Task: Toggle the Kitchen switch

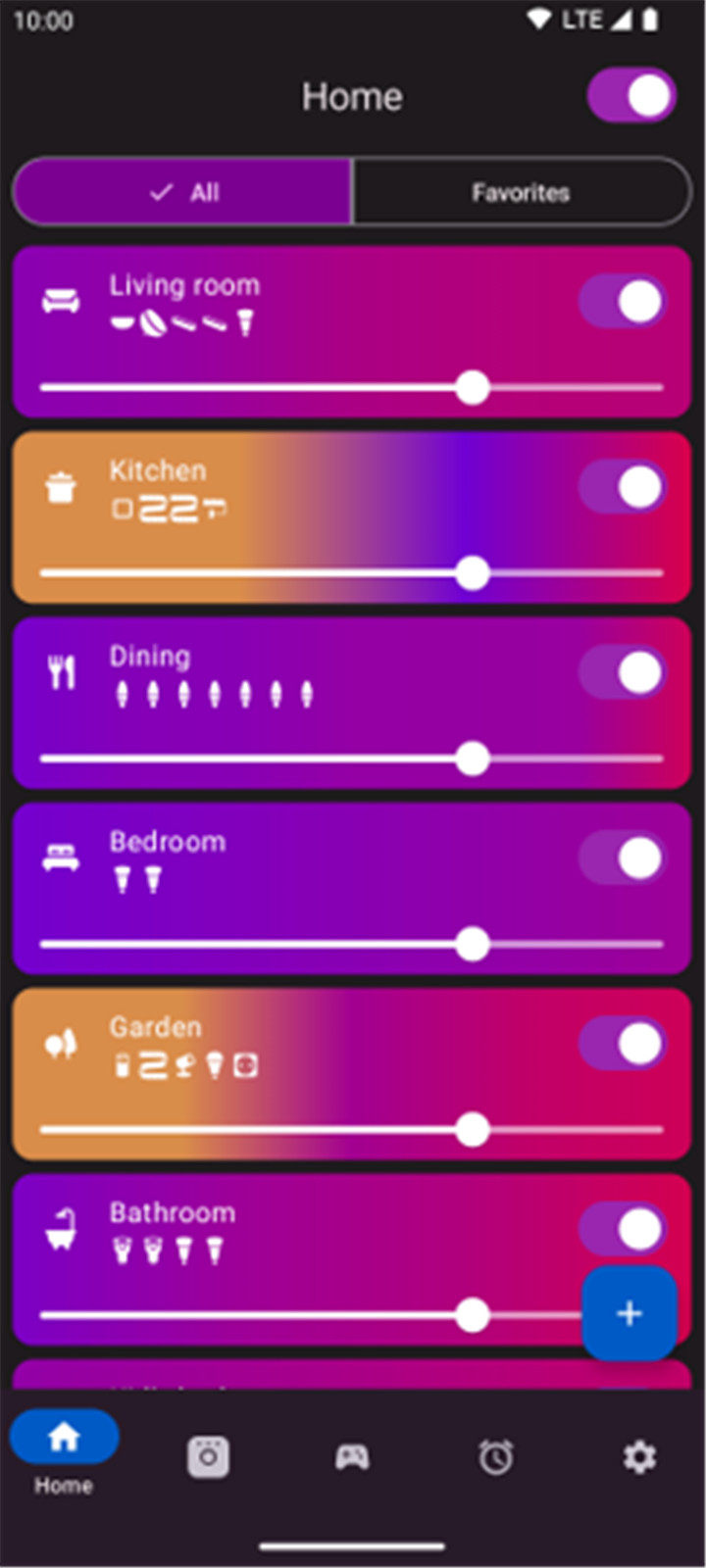Action: pyautogui.click(x=622, y=487)
